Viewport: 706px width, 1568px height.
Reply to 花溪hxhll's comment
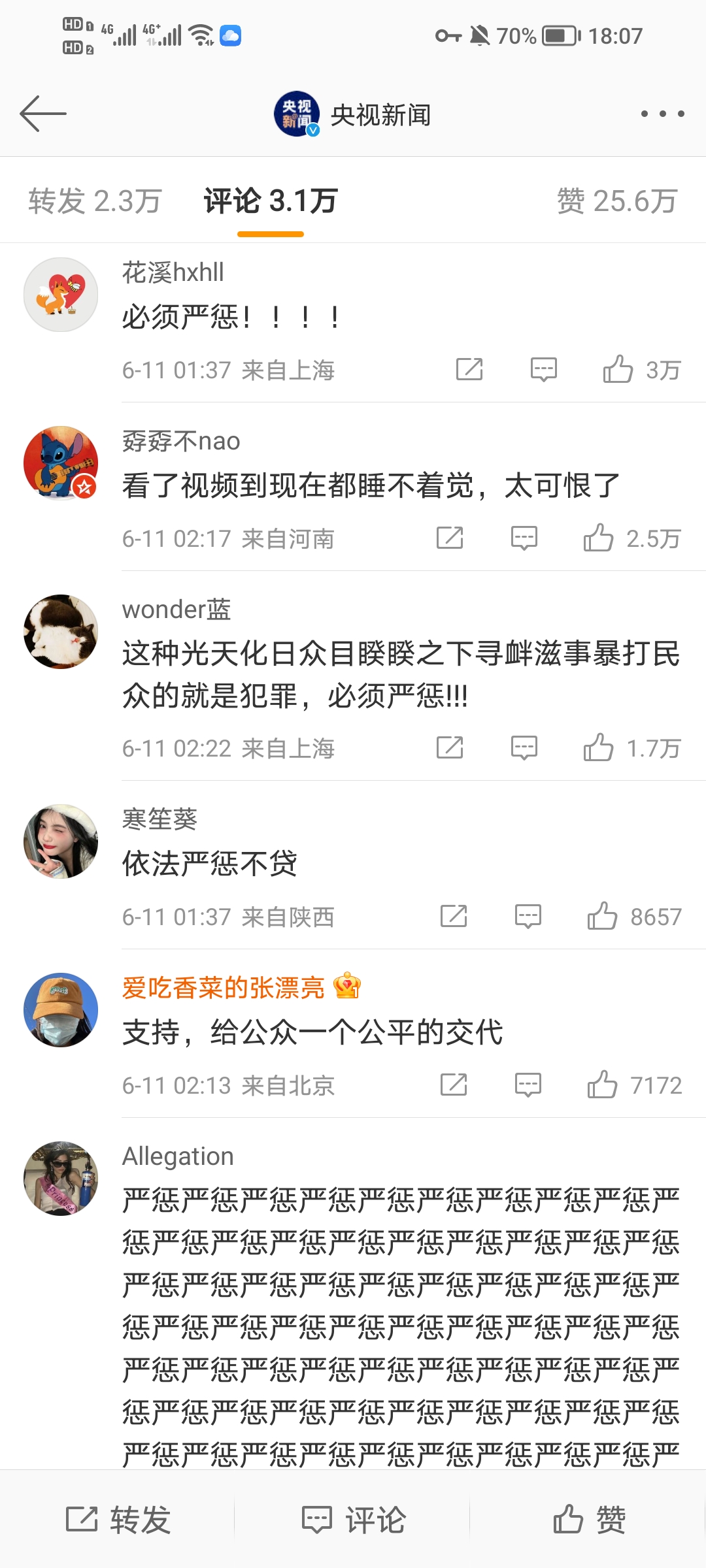click(543, 369)
